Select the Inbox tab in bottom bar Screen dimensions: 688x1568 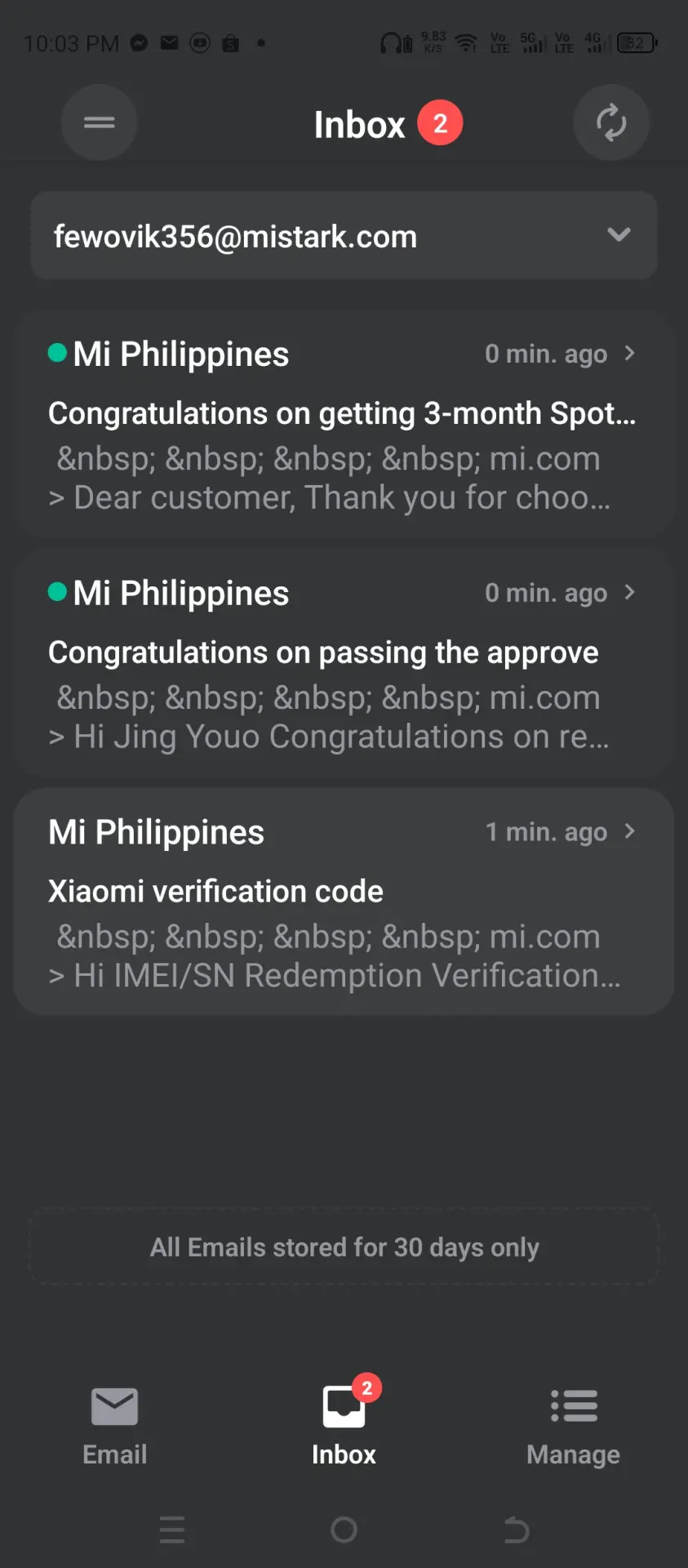[x=344, y=1427]
